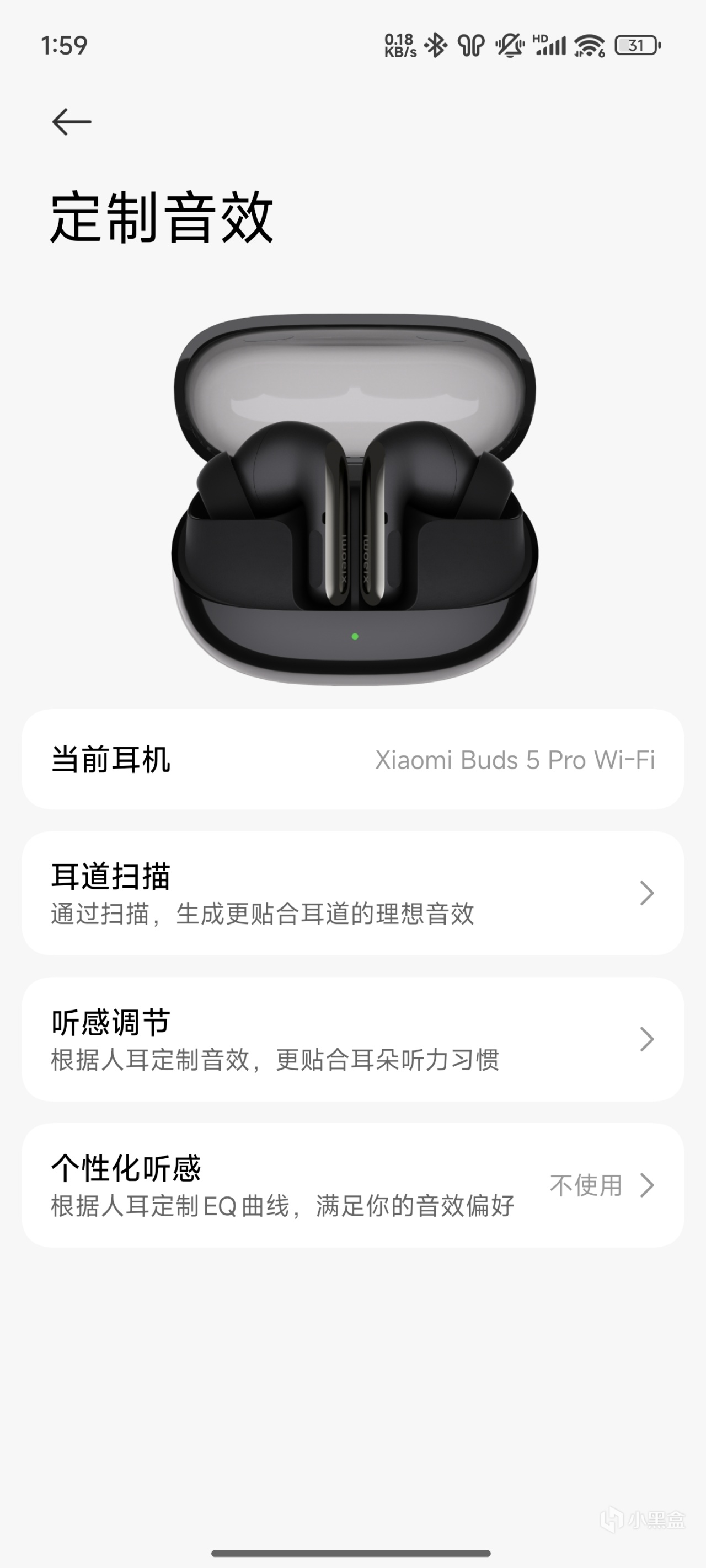Tap the battery indicator showing 31
Image resolution: width=706 pixels, height=1568 pixels.
tap(635, 44)
